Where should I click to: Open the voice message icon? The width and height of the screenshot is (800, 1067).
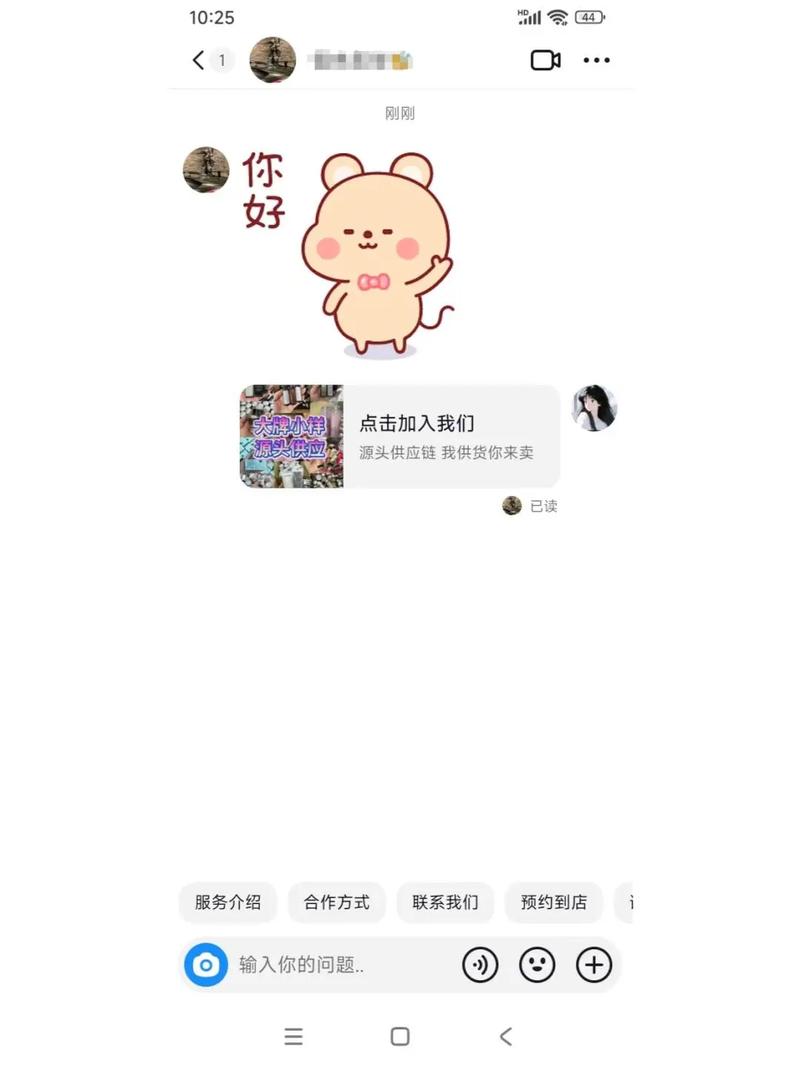click(x=480, y=965)
